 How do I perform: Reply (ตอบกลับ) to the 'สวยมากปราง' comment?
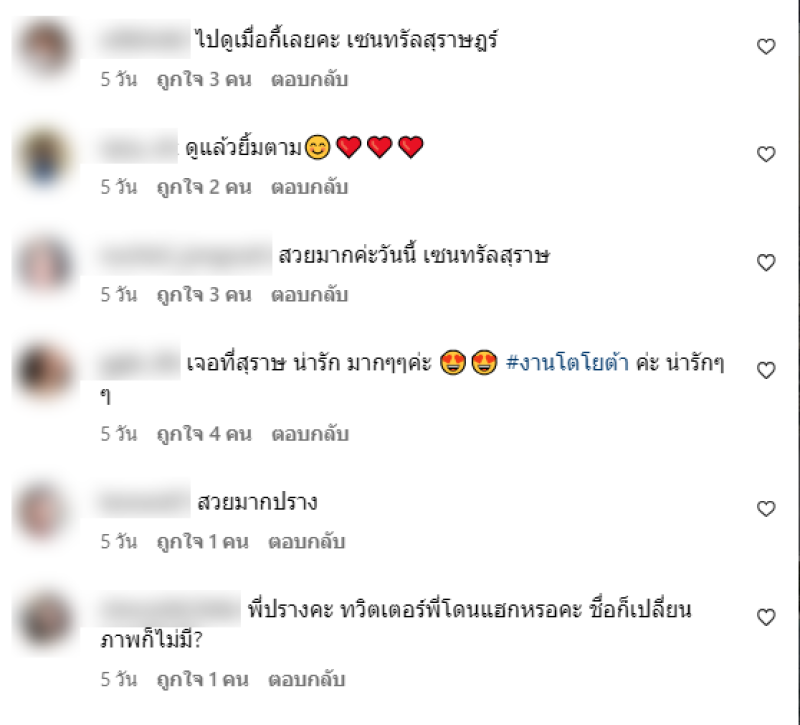click(309, 542)
